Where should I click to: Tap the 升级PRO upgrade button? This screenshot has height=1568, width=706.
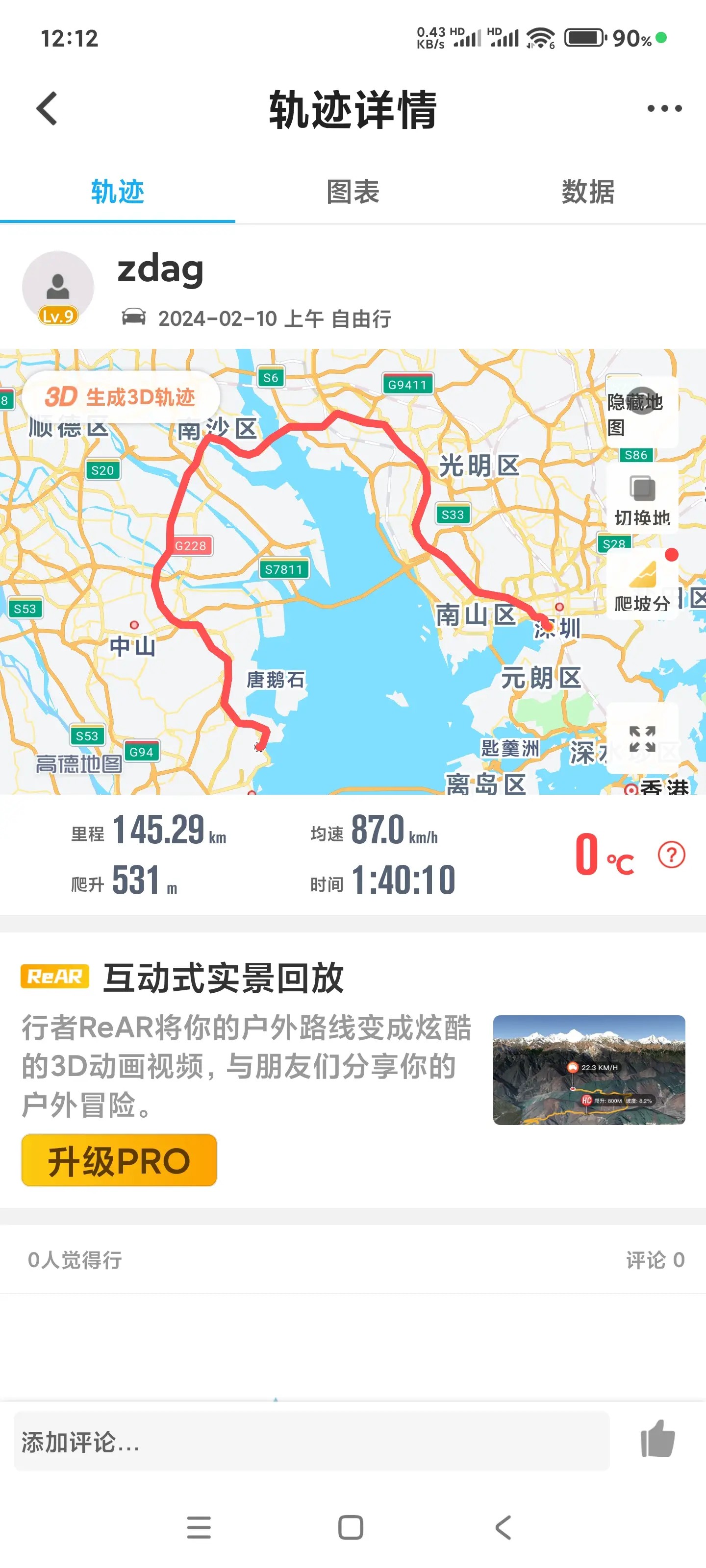pos(120,1160)
